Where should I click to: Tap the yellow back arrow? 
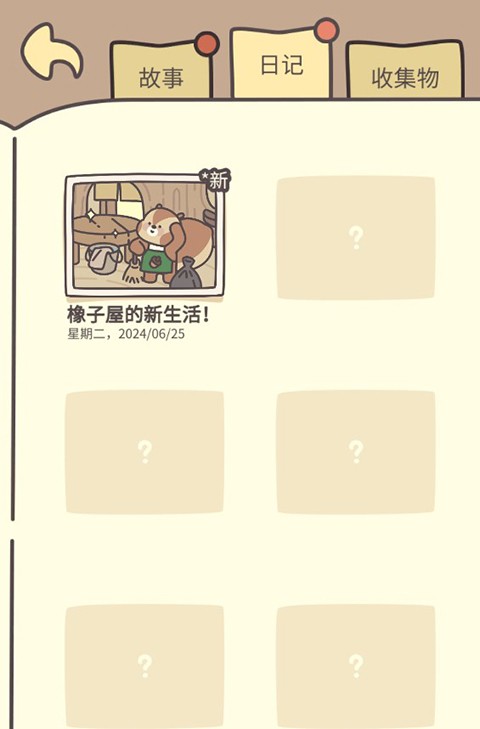point(51,52)
